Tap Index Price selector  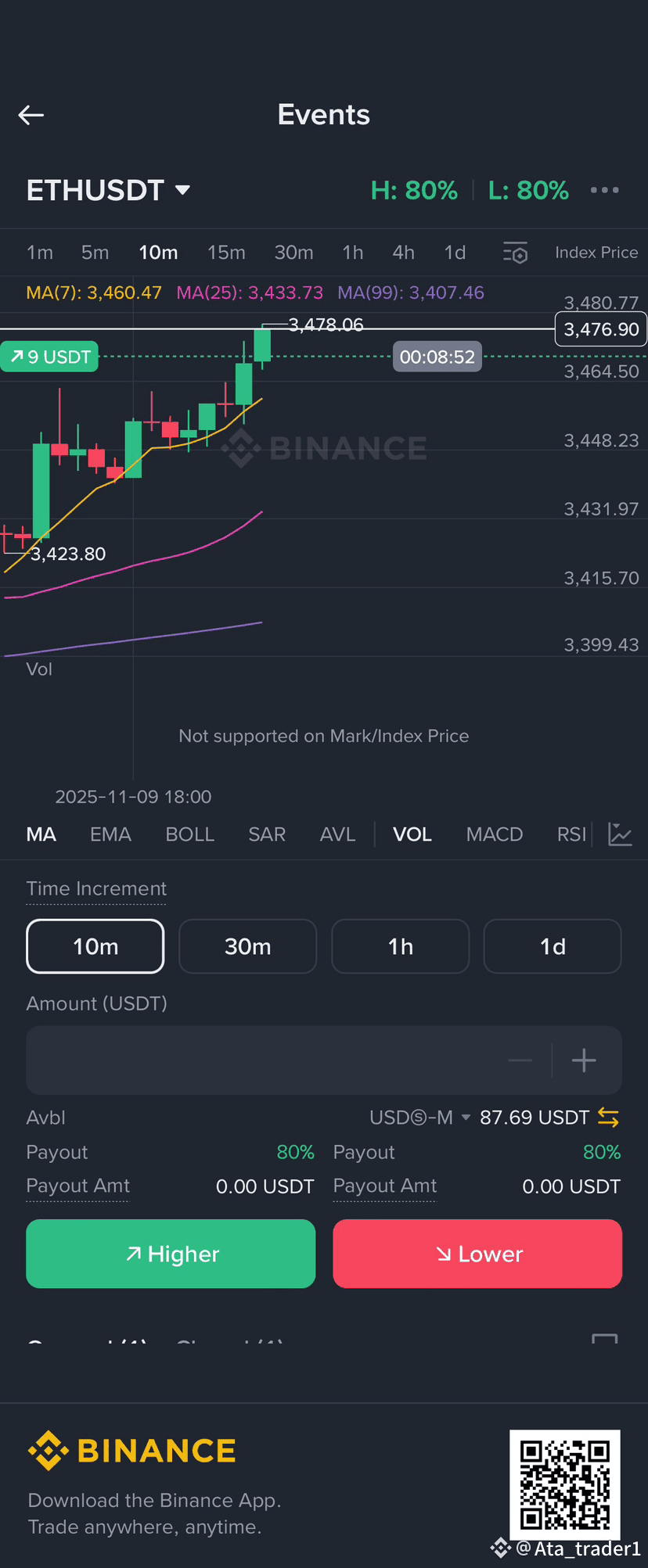pyautogui.click(x=596, y=253)
